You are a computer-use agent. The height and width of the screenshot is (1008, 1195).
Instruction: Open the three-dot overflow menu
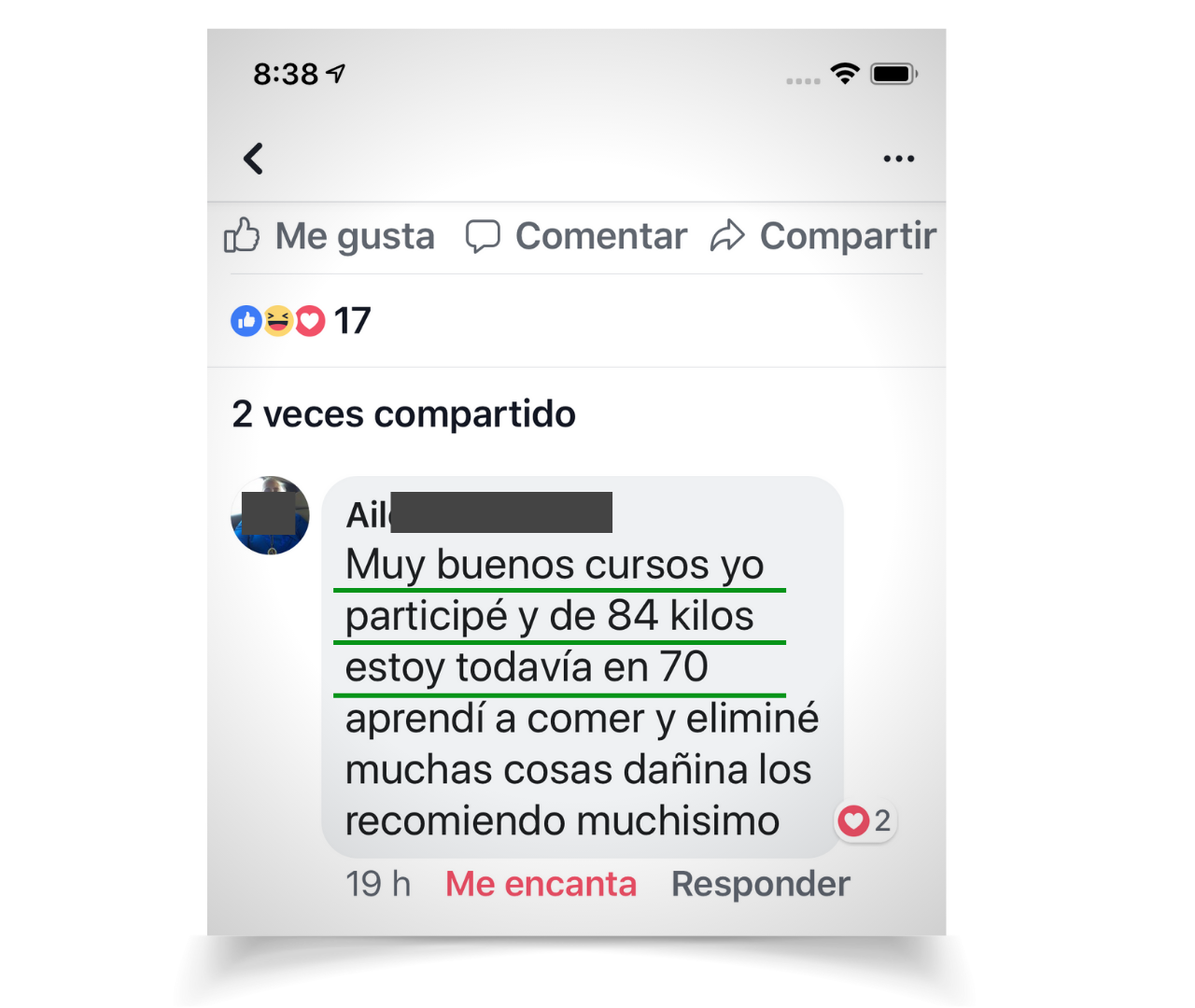pos(898,159)
